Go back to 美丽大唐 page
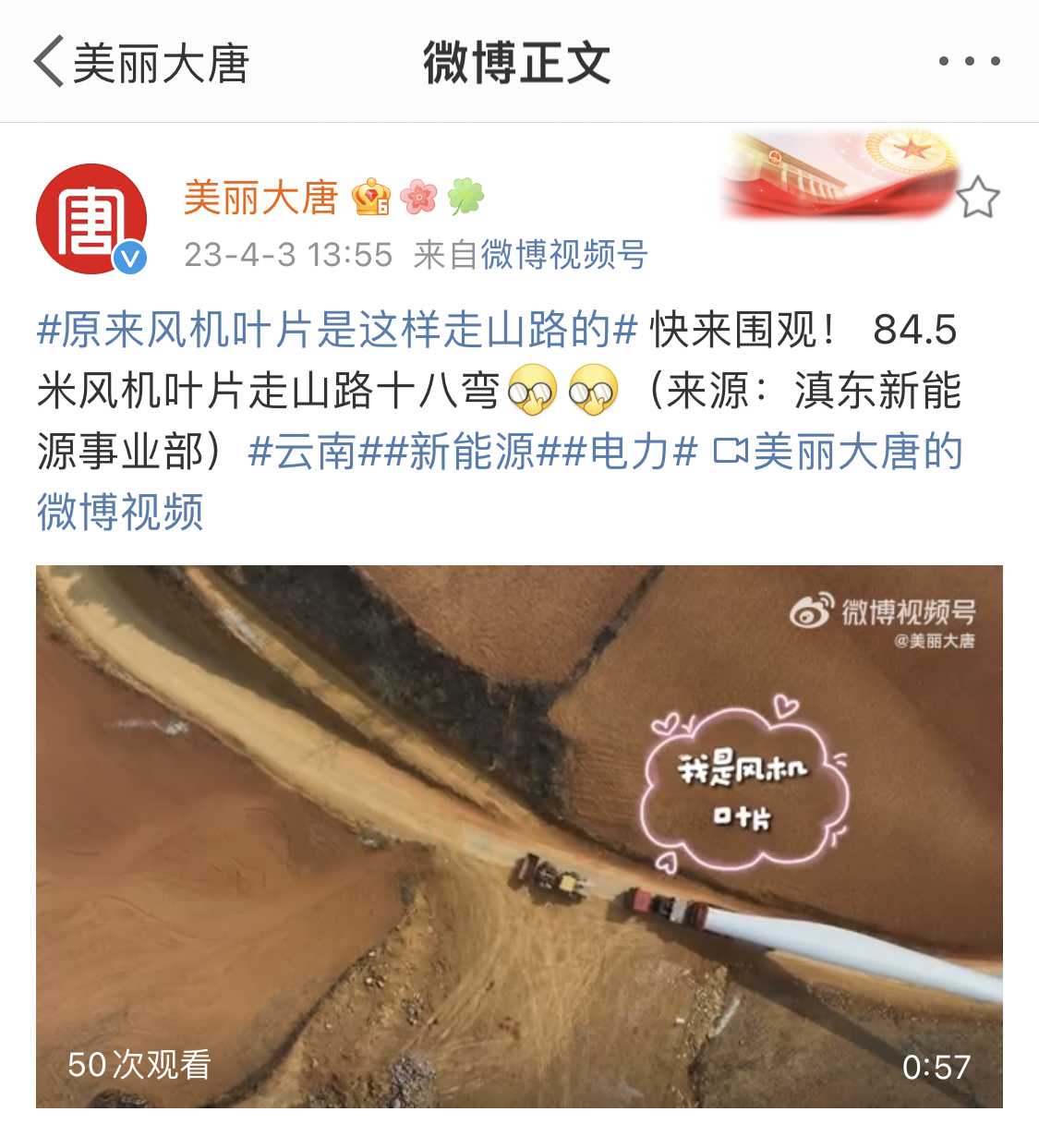The image size is (1039, 1148). (x=139, y=63)
